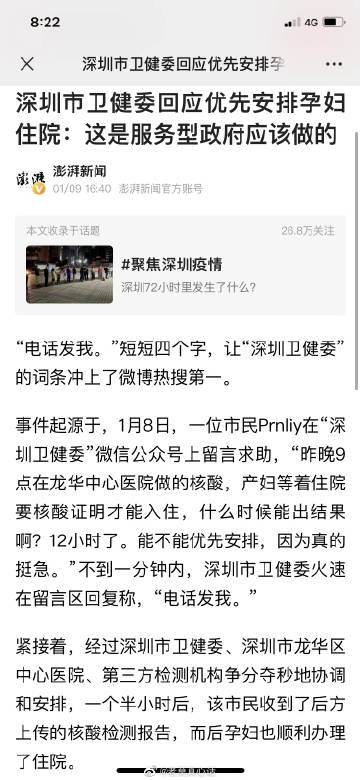Close the article page
360x780 pixels.
click(27, 64)
